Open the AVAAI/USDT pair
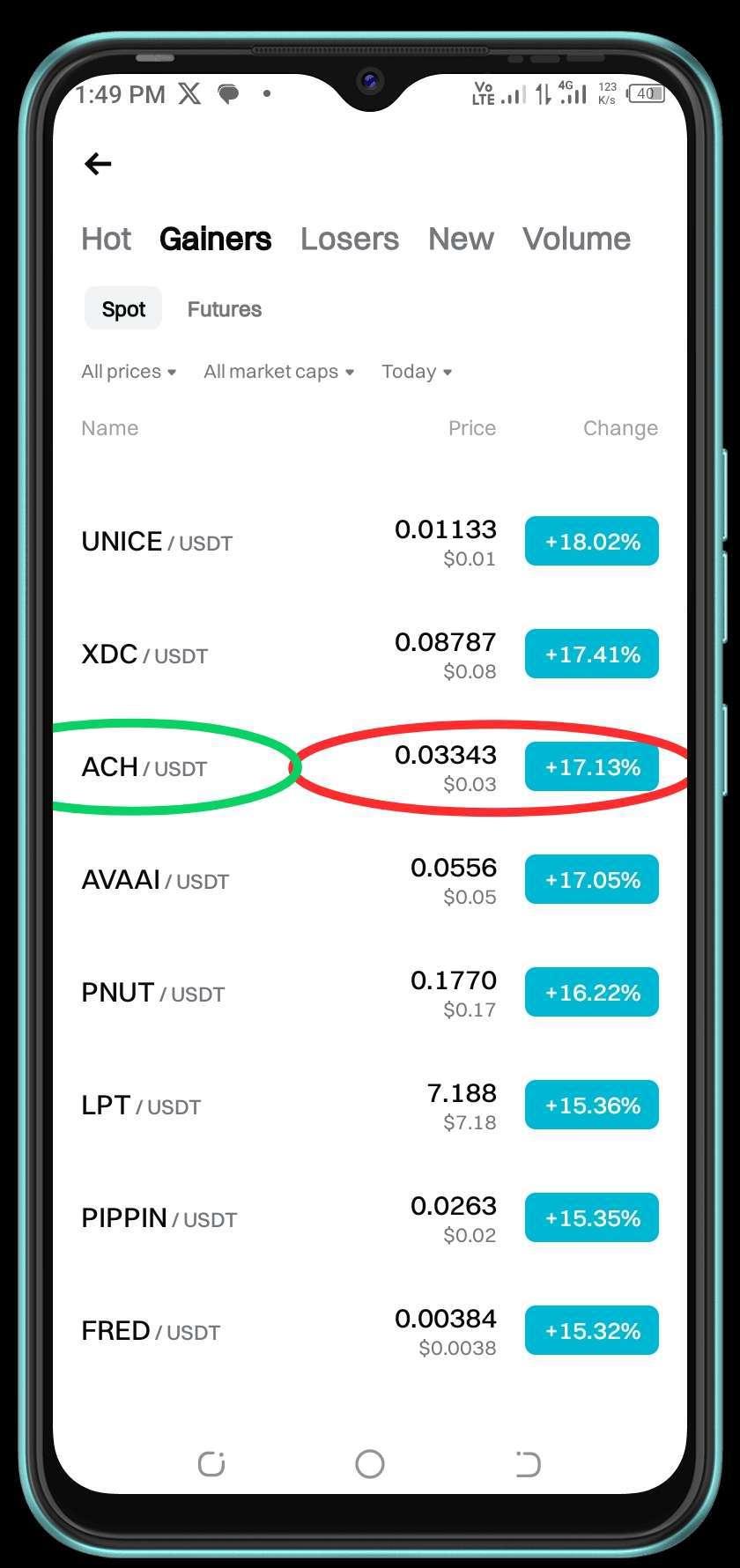 tap(155, 880)
